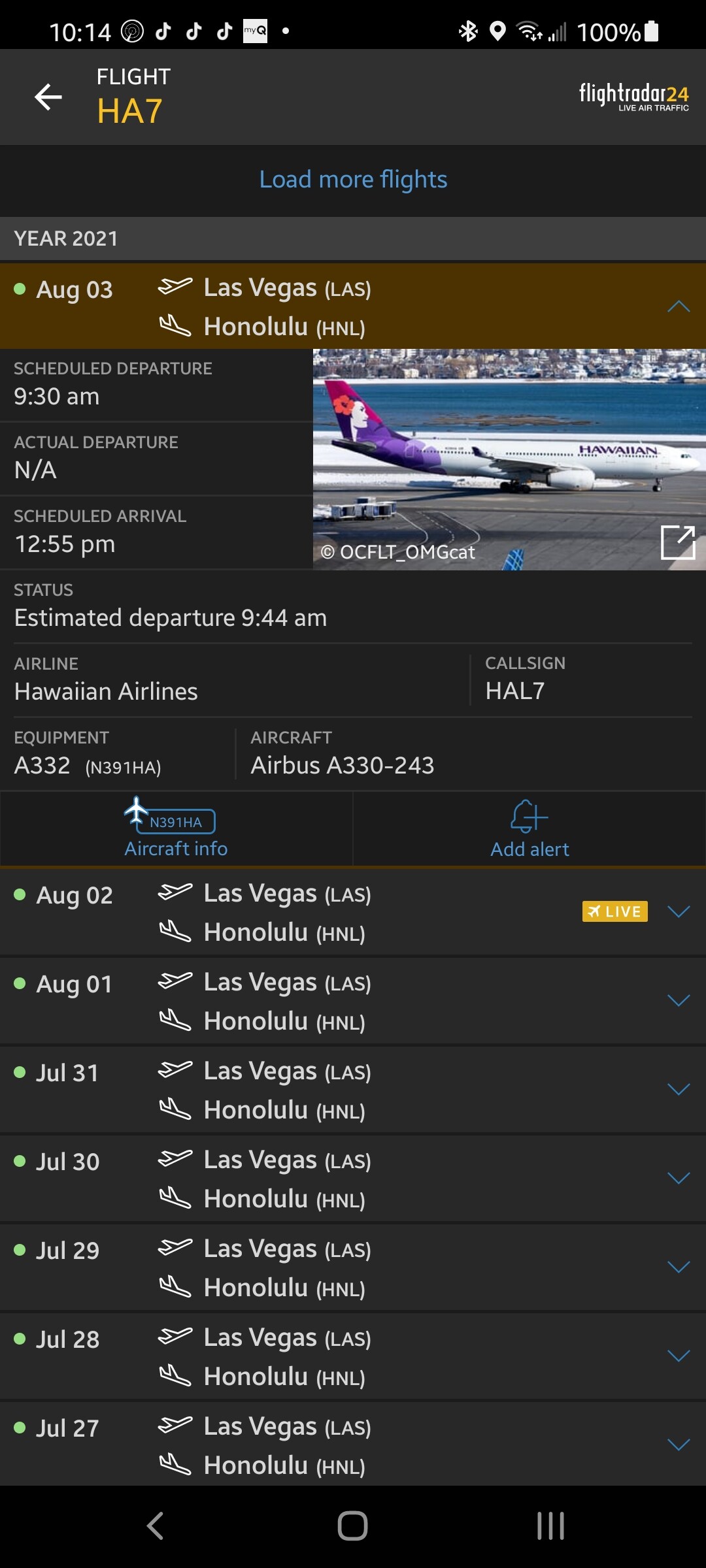Collapse the Aug 03 flight details
This screenshot has height=1568, width=706.
[679, 306]
